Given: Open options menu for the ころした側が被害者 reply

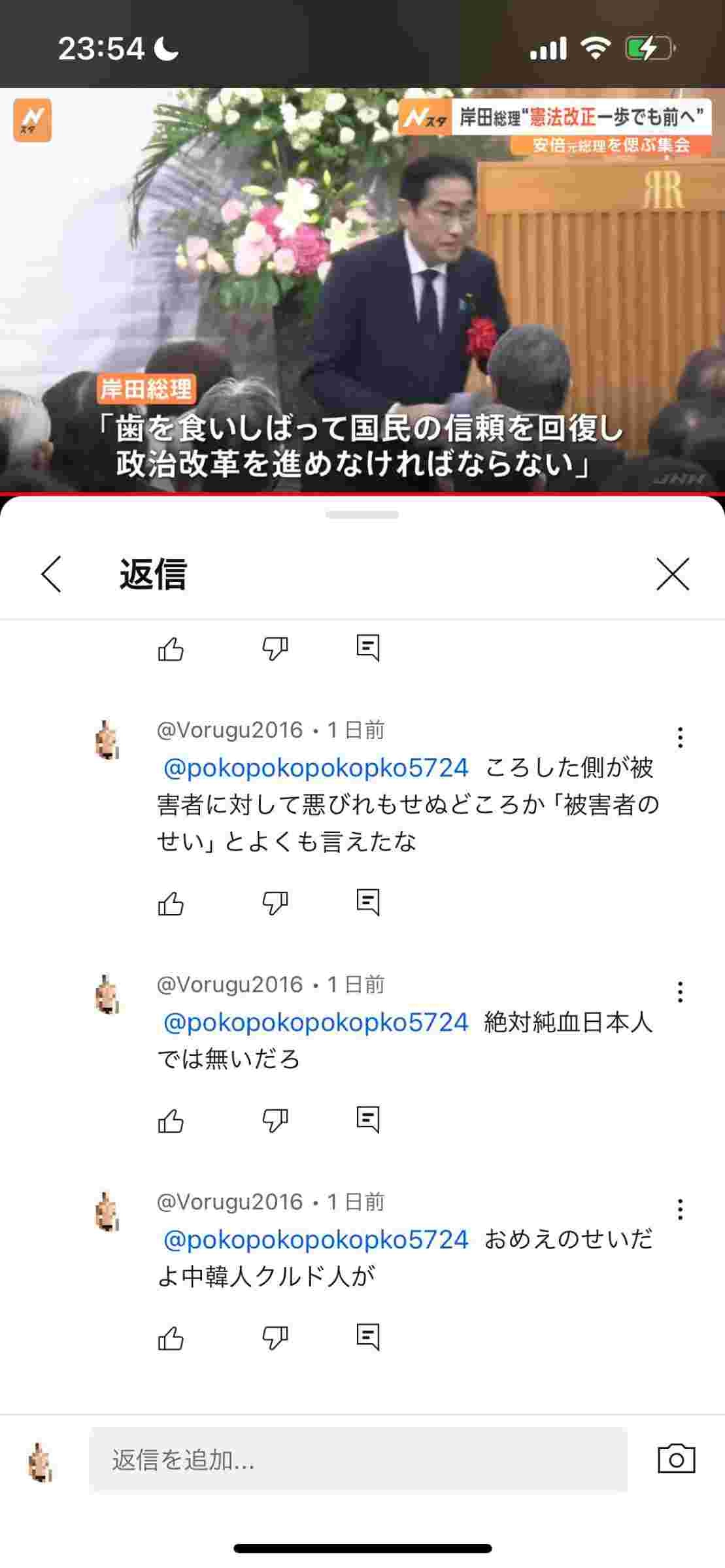Looking at the screenshot, I should pyautogui.click(x=680, y=738).
